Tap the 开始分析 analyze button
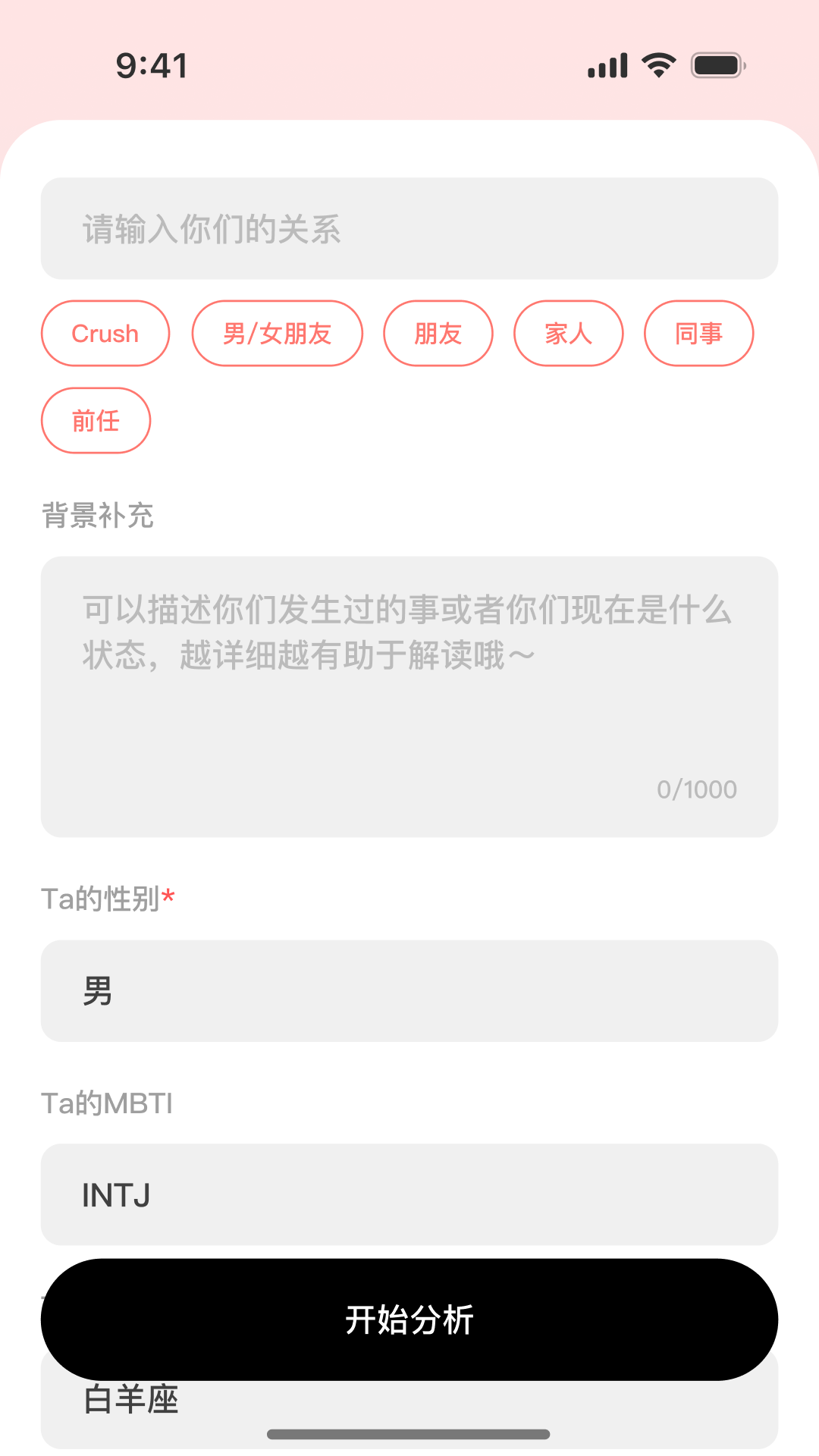 409,1319
